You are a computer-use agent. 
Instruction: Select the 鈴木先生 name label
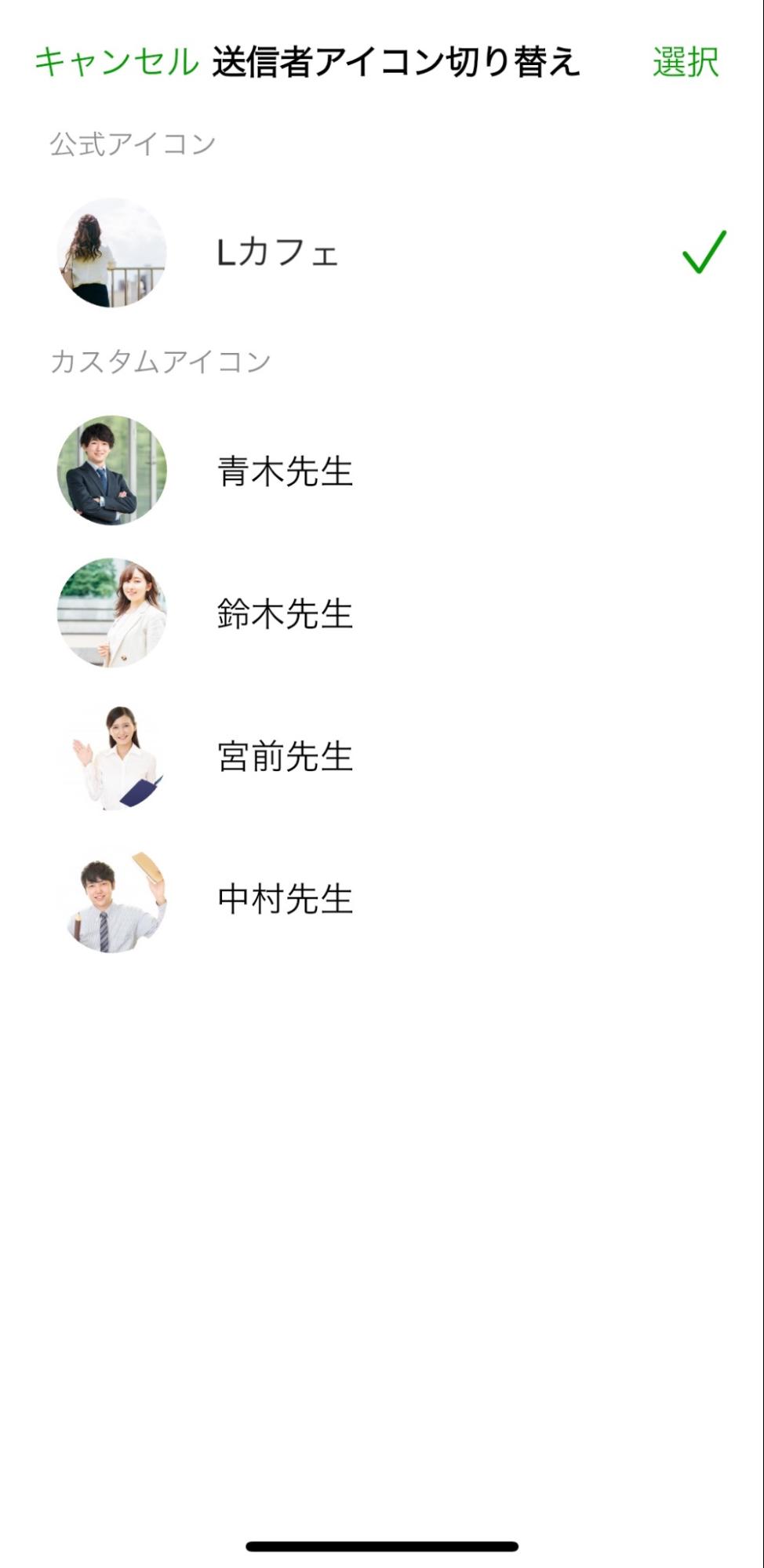(284, 616)
